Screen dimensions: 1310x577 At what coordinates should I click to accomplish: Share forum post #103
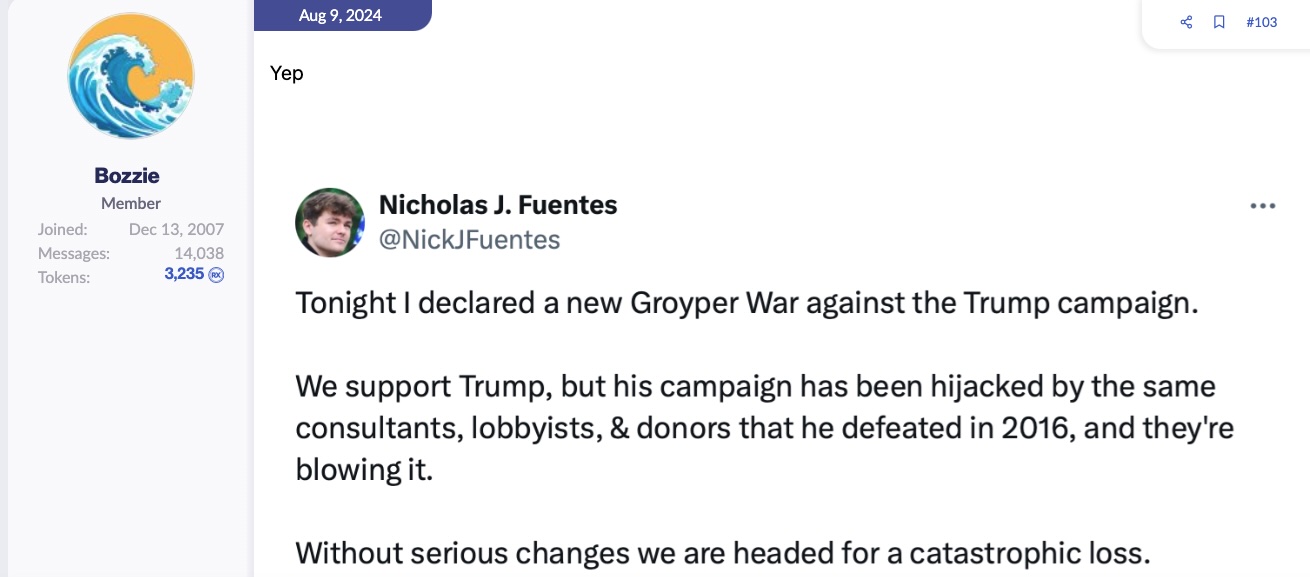pos(1186,22)
